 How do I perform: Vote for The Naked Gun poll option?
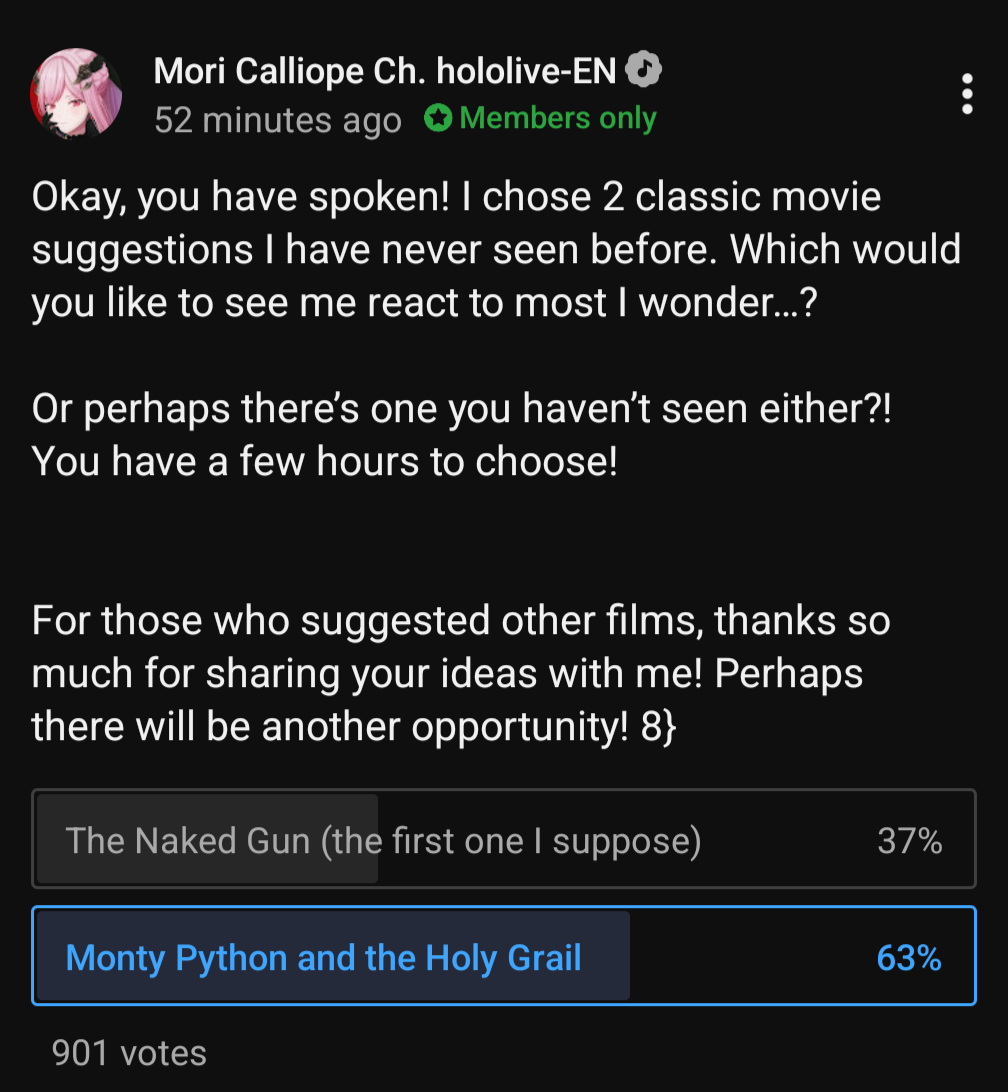(x=504, y=838)
